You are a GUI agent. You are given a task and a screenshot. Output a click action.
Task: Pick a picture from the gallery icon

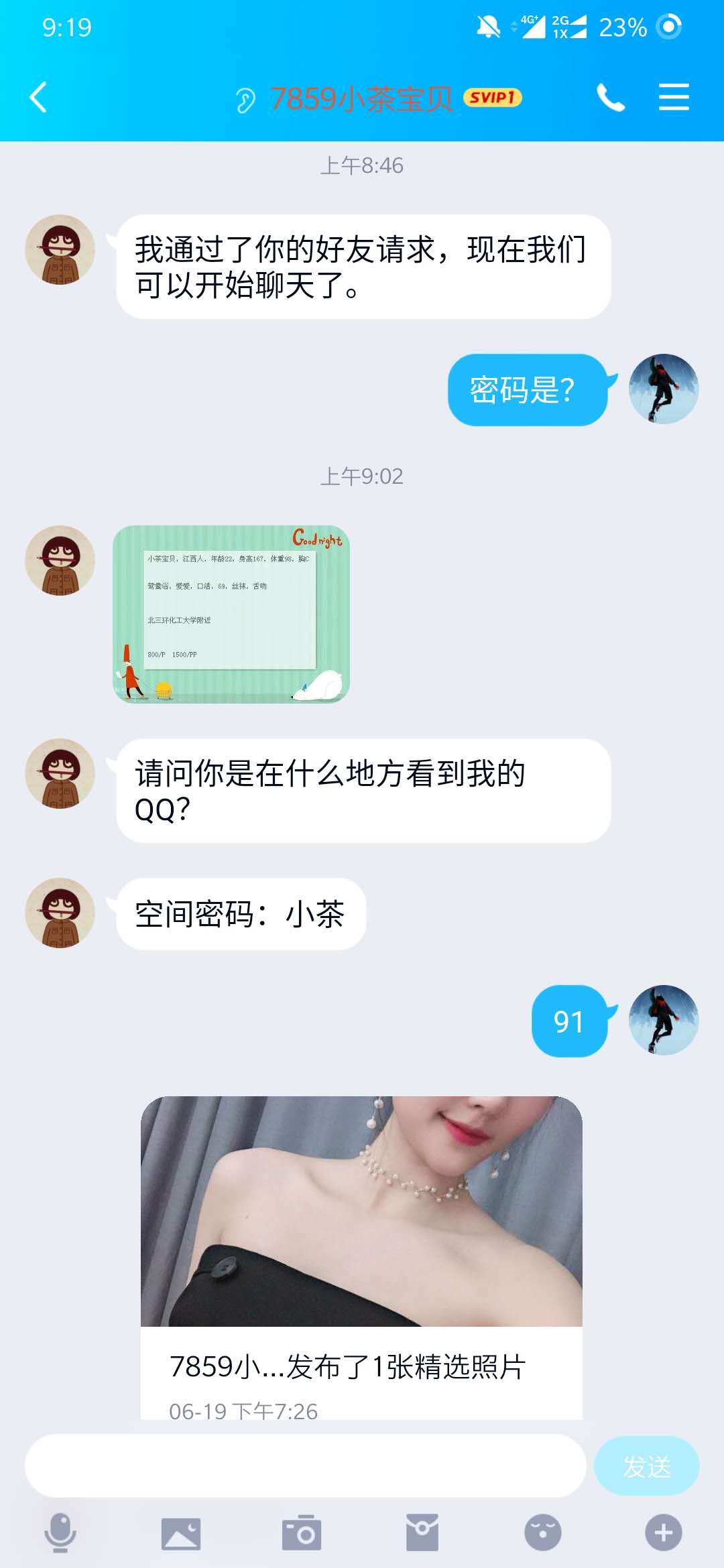(x=181, y=1532)
